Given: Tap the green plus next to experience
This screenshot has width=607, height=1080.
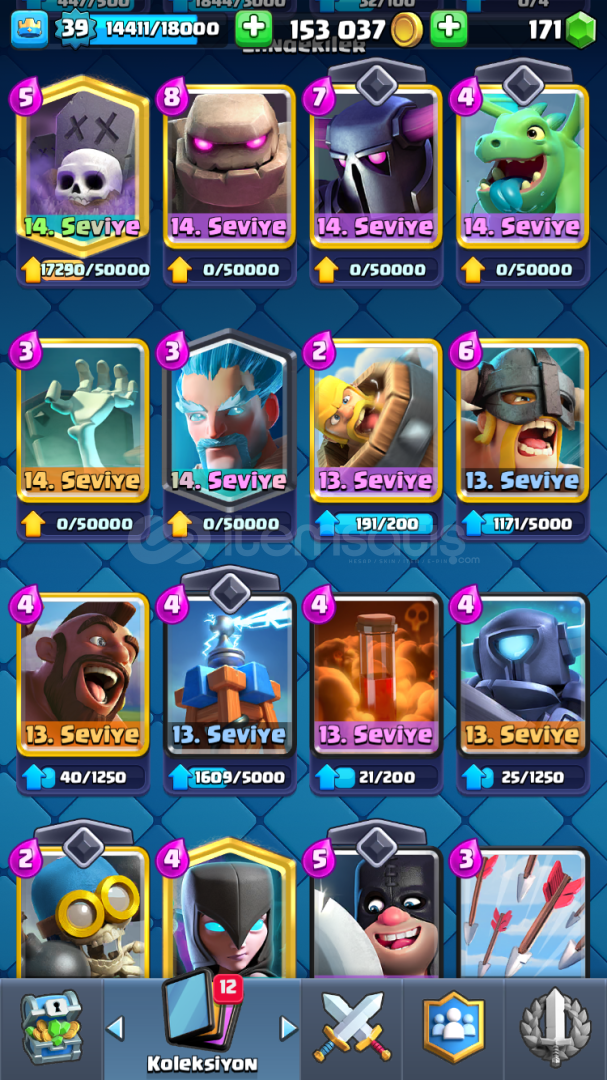Looking at the screenshot, I should 254,29.
